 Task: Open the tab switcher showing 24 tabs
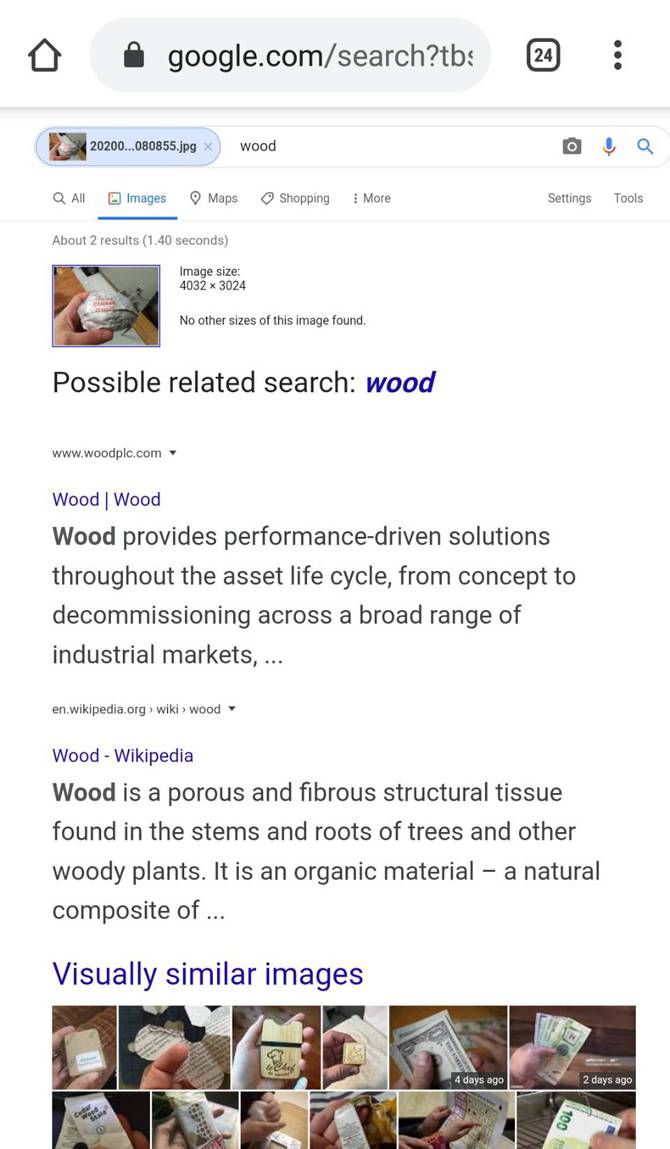click(x=543, y=55)
